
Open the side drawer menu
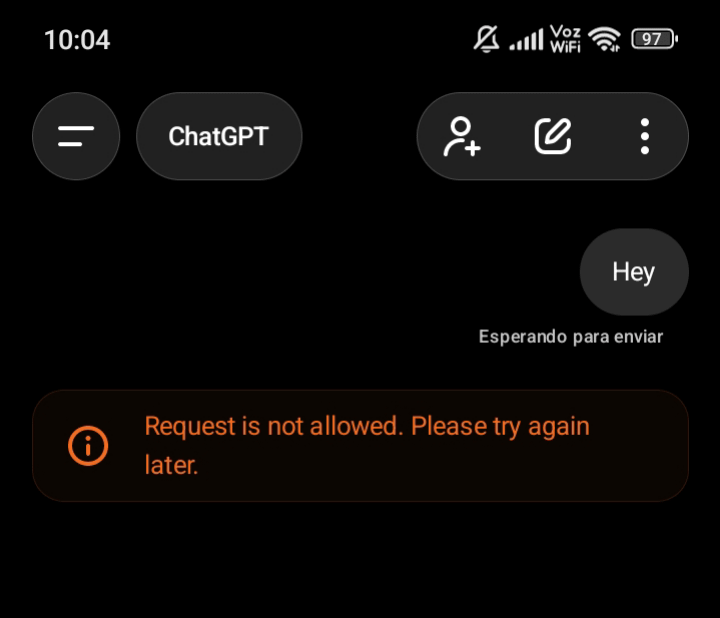(76, 136)
